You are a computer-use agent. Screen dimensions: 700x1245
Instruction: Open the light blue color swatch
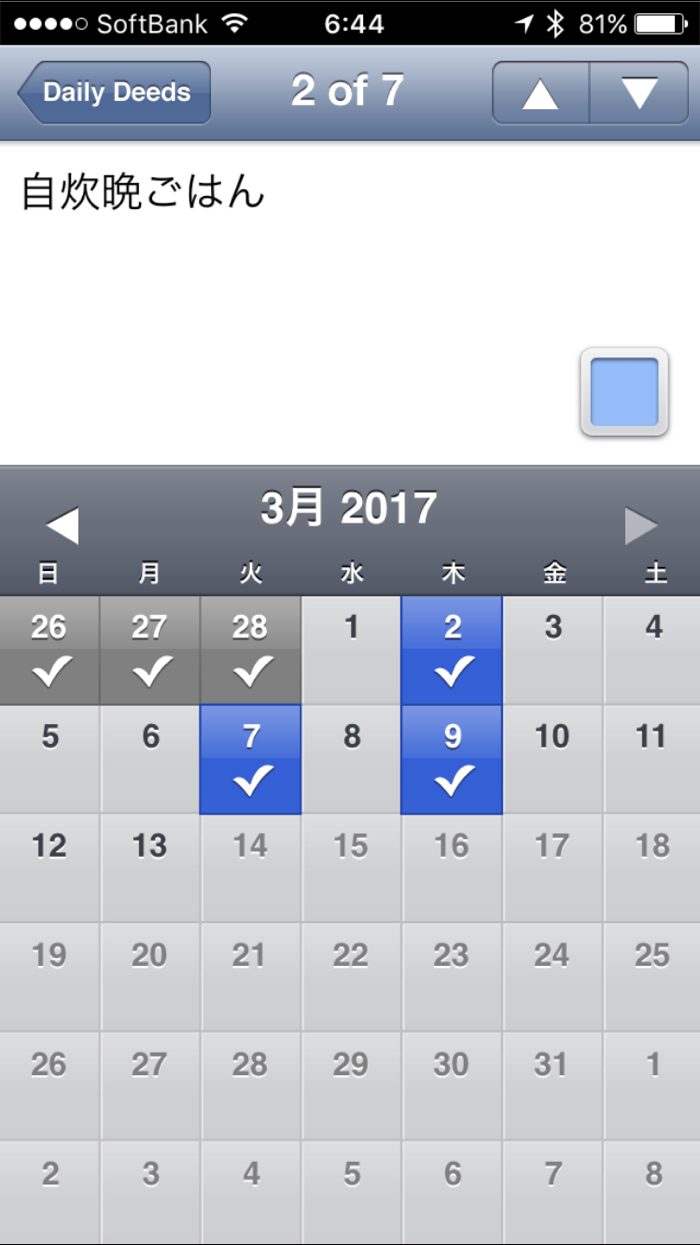pos(624,392)
